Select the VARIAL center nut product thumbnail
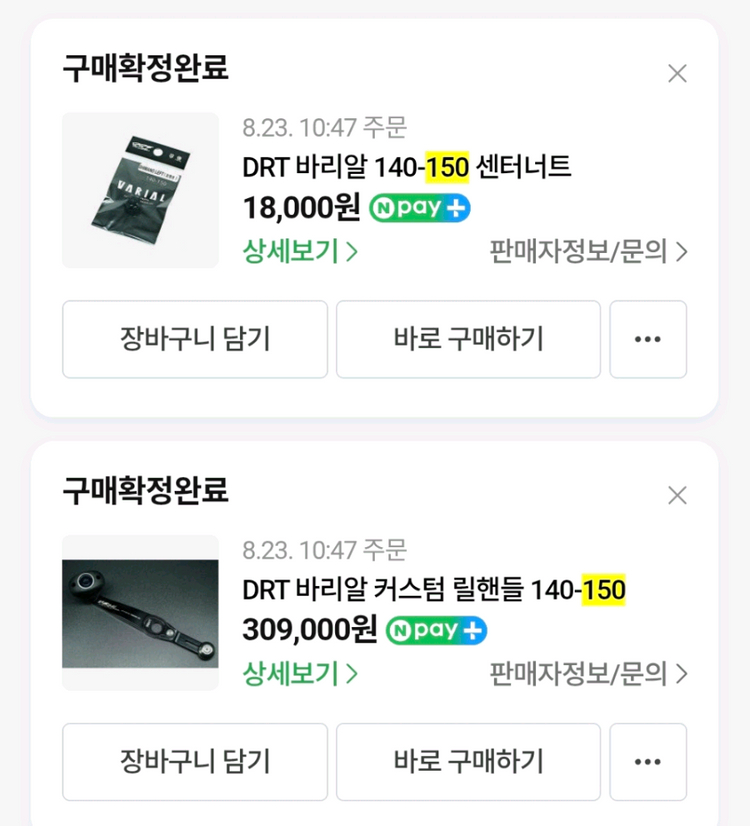Image resolution: width=750 pixels, height=826 pixels. pyautogui.click(x=140, y=190)
